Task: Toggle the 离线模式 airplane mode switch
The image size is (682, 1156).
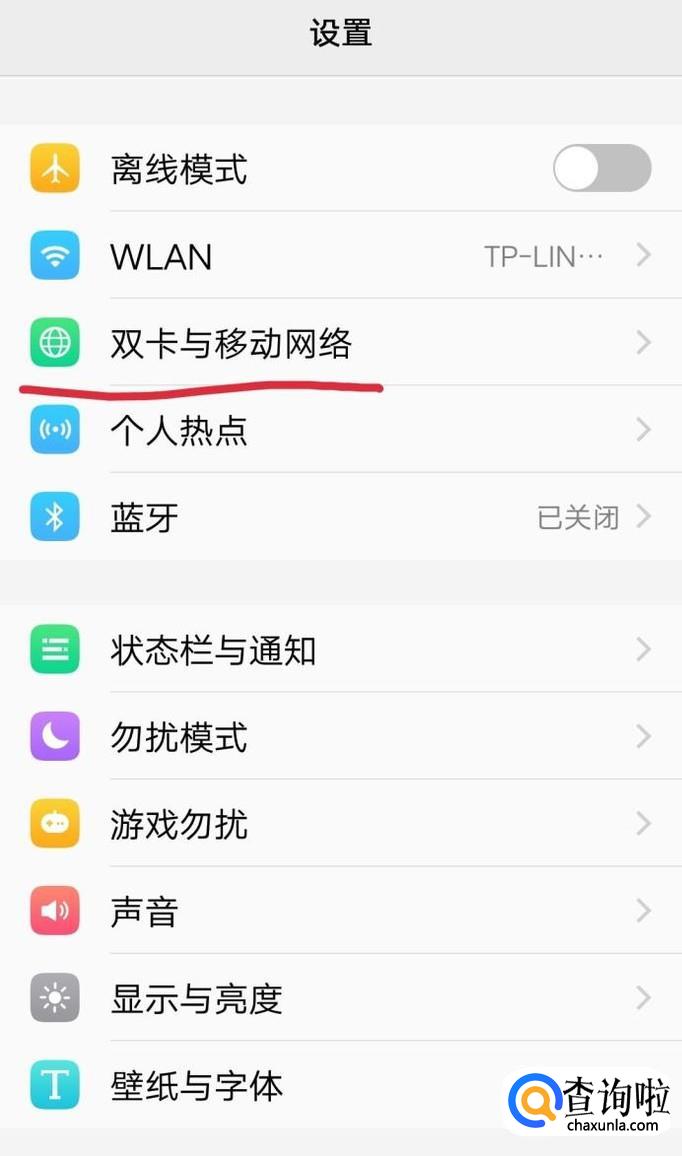Action: click(601, 168)
